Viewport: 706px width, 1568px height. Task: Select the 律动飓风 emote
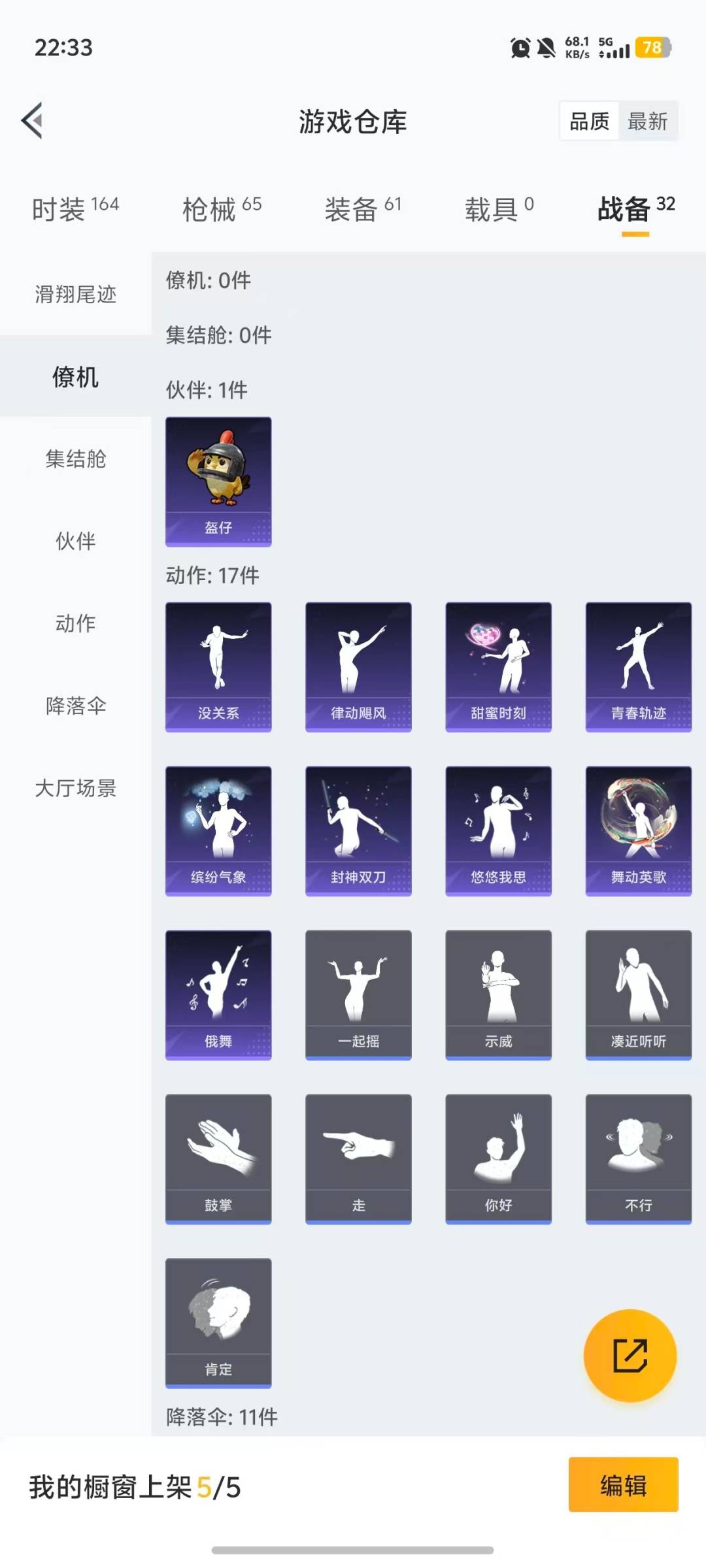tap(358, 665)
